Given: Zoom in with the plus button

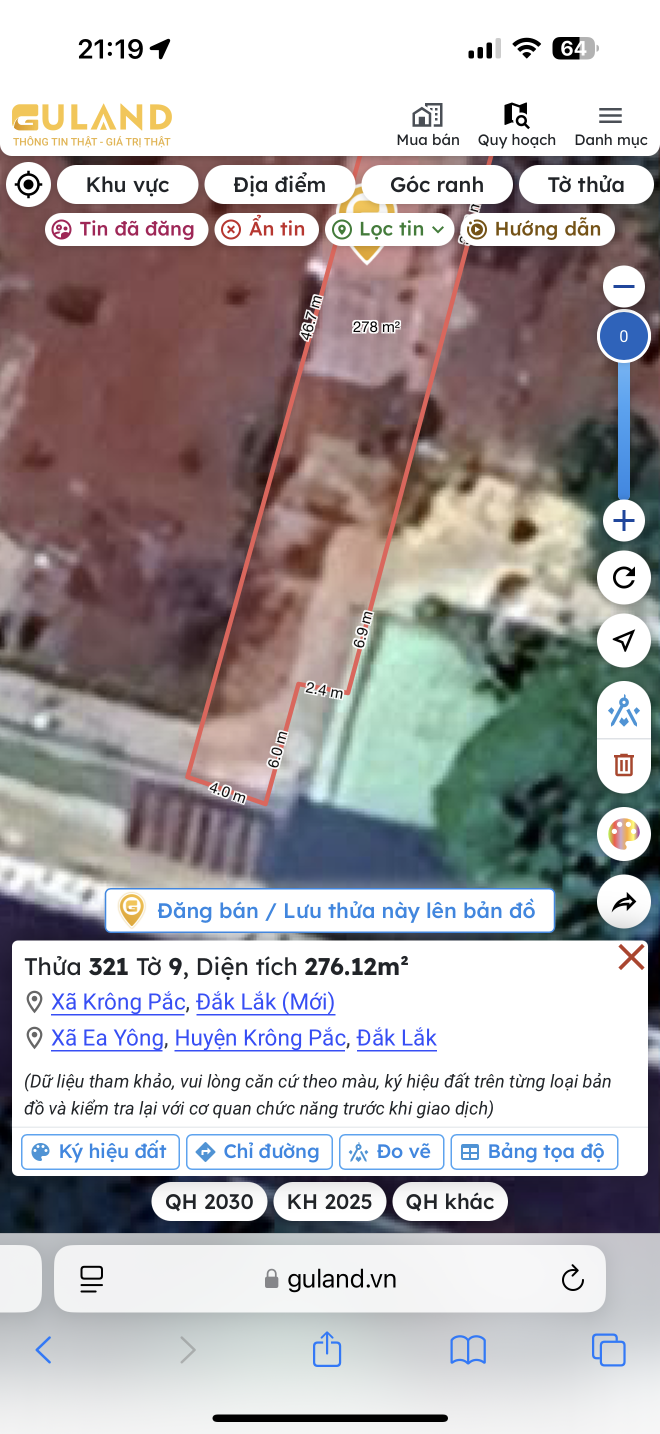Looking at the screenshot, I should click(x=624, y=521).
